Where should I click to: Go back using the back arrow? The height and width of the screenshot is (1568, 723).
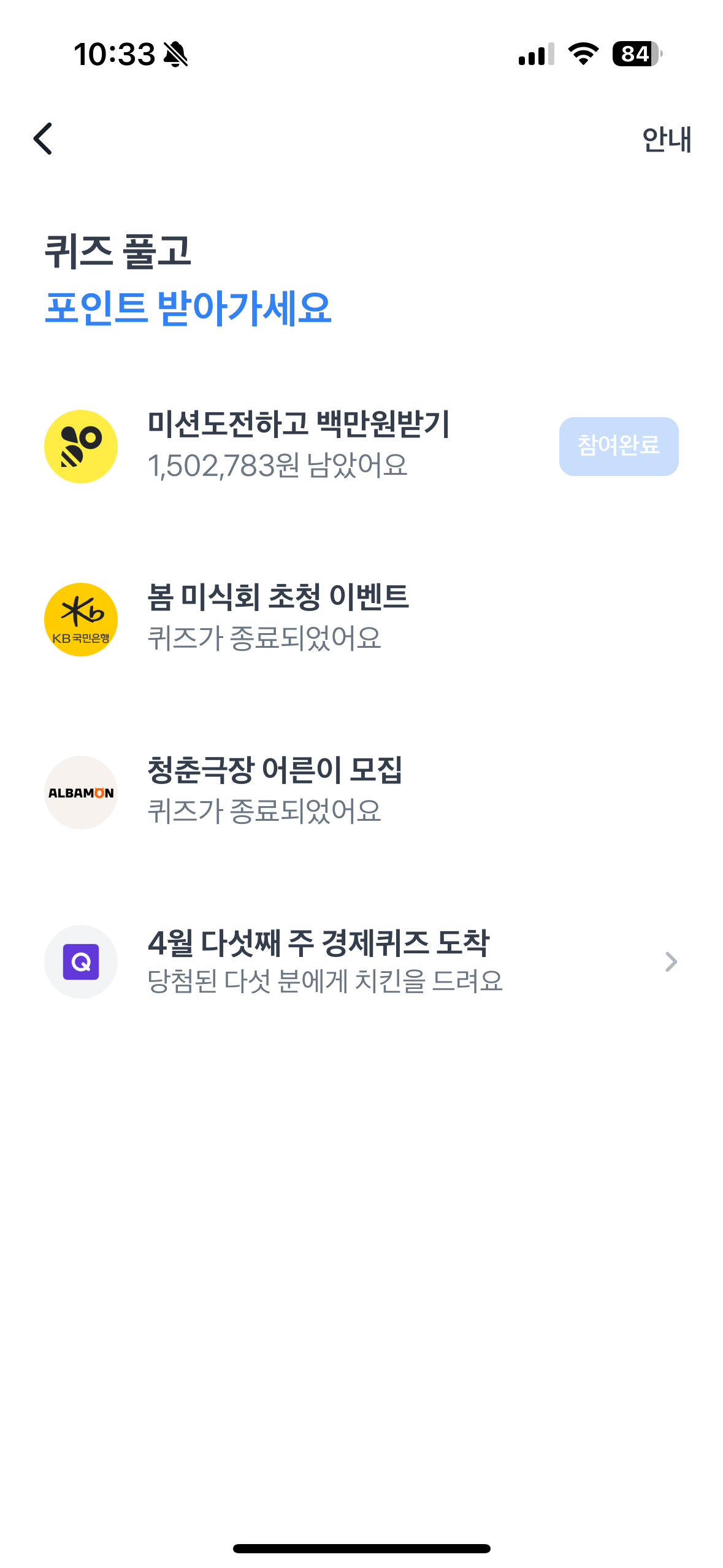pos(43,139)
